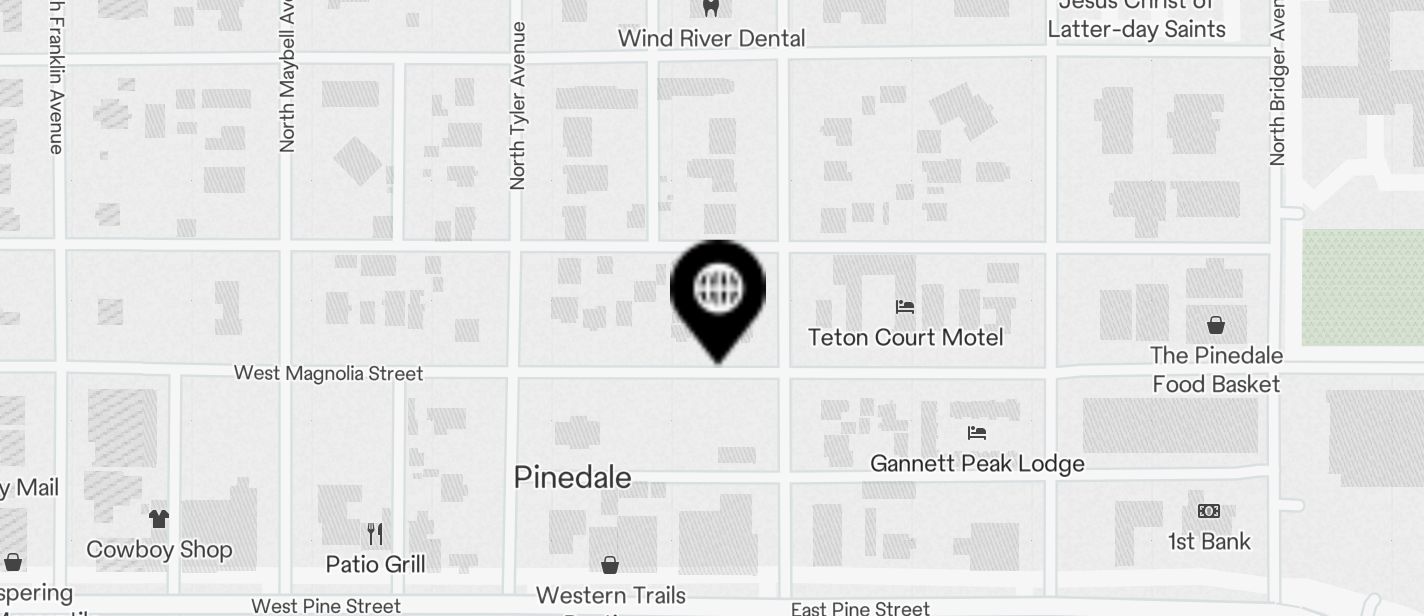Select The Pinedale Food Basket marker
This screenshot has width=1424, height=616.
click(1216, 325)
